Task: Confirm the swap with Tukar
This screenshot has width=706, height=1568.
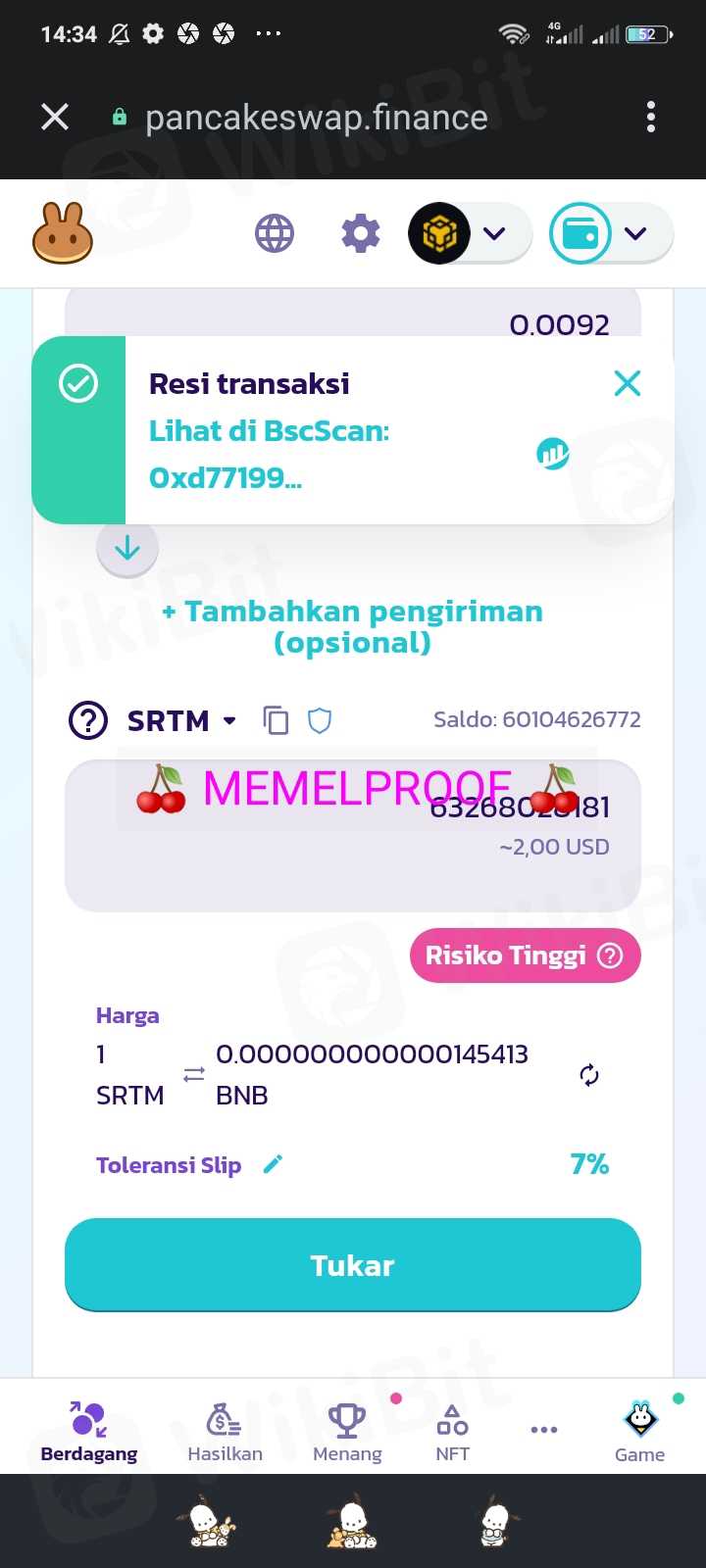Action: point(353,1265)
